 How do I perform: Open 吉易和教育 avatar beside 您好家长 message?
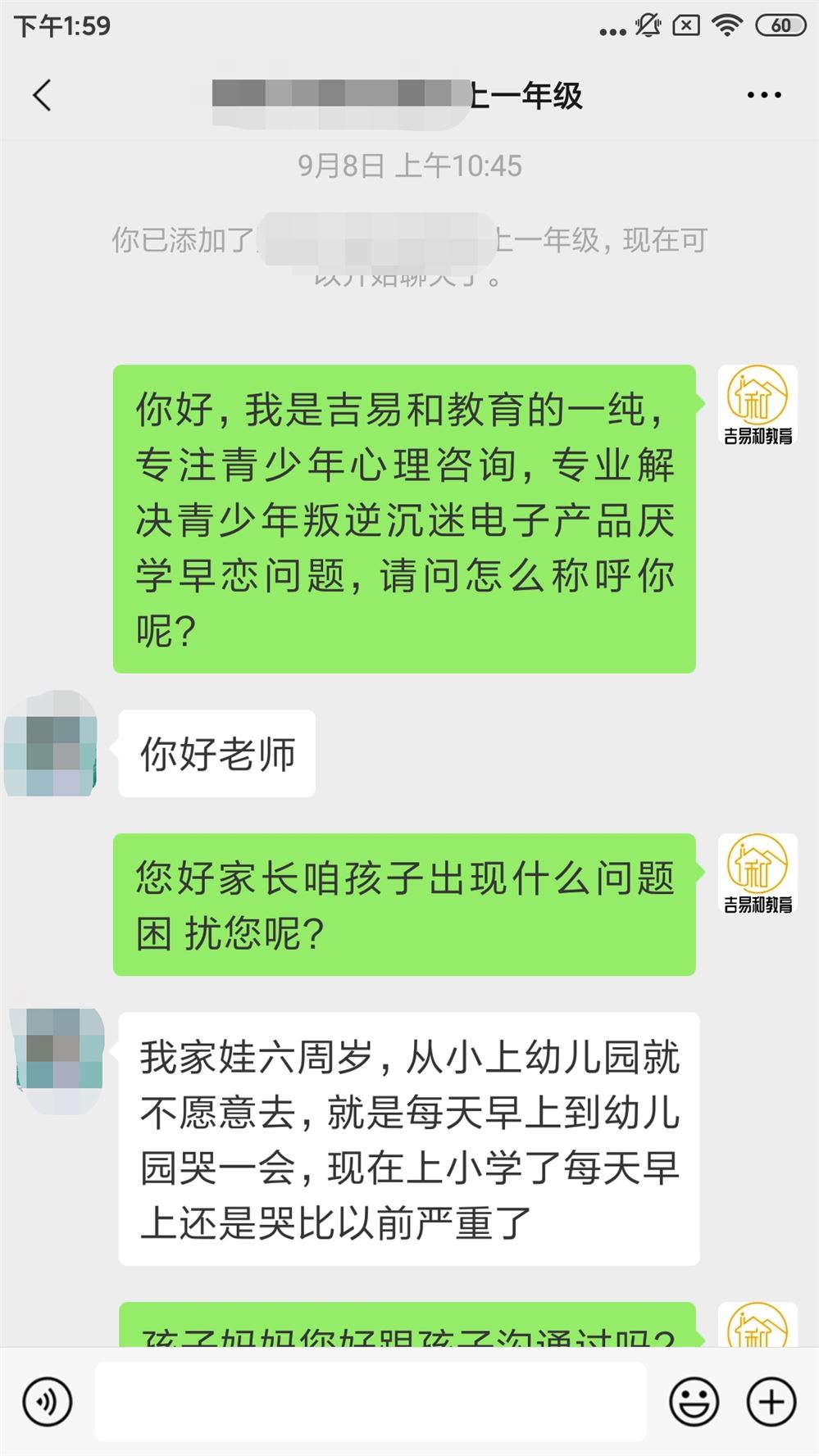[x=758, y=873]
